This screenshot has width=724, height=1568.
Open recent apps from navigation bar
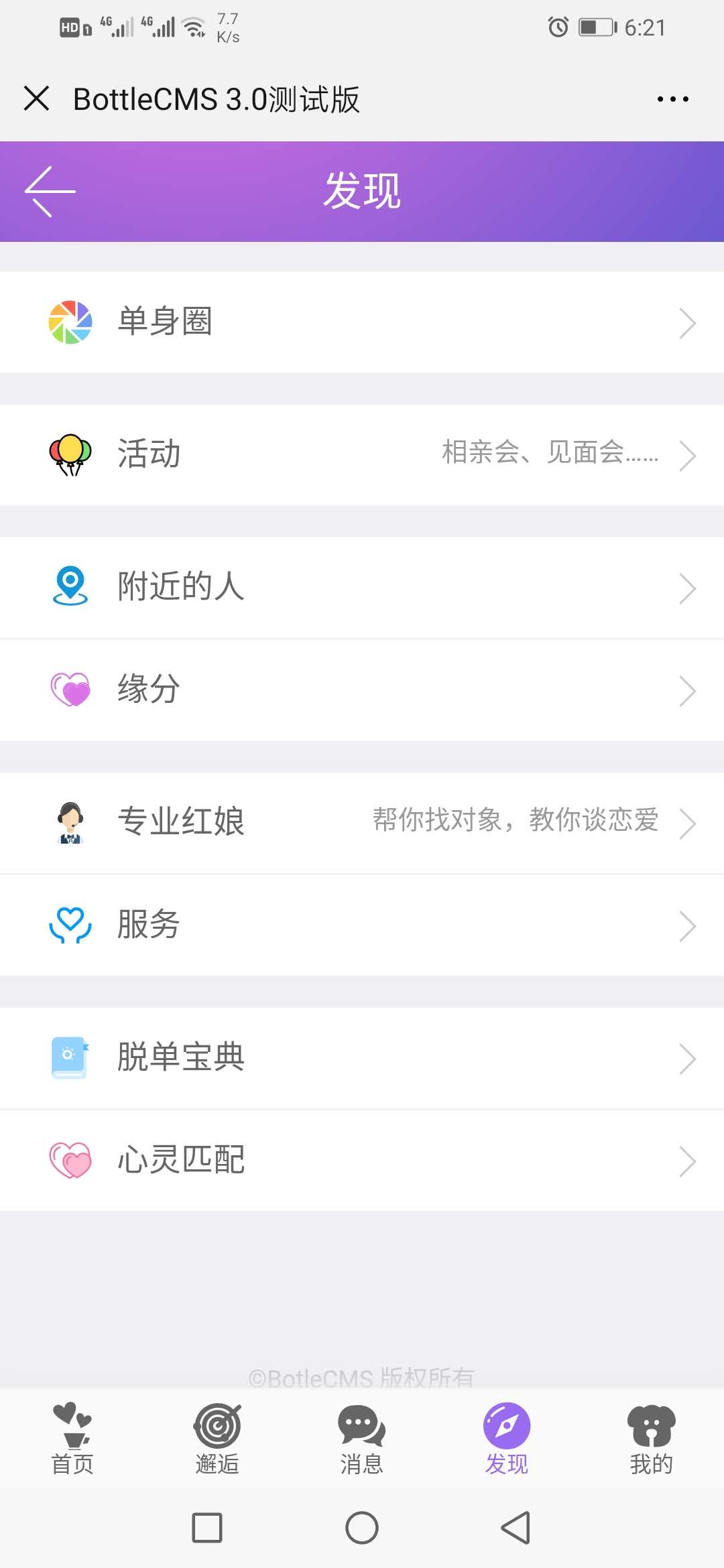pyautogui.click(x=207, y=1528)
